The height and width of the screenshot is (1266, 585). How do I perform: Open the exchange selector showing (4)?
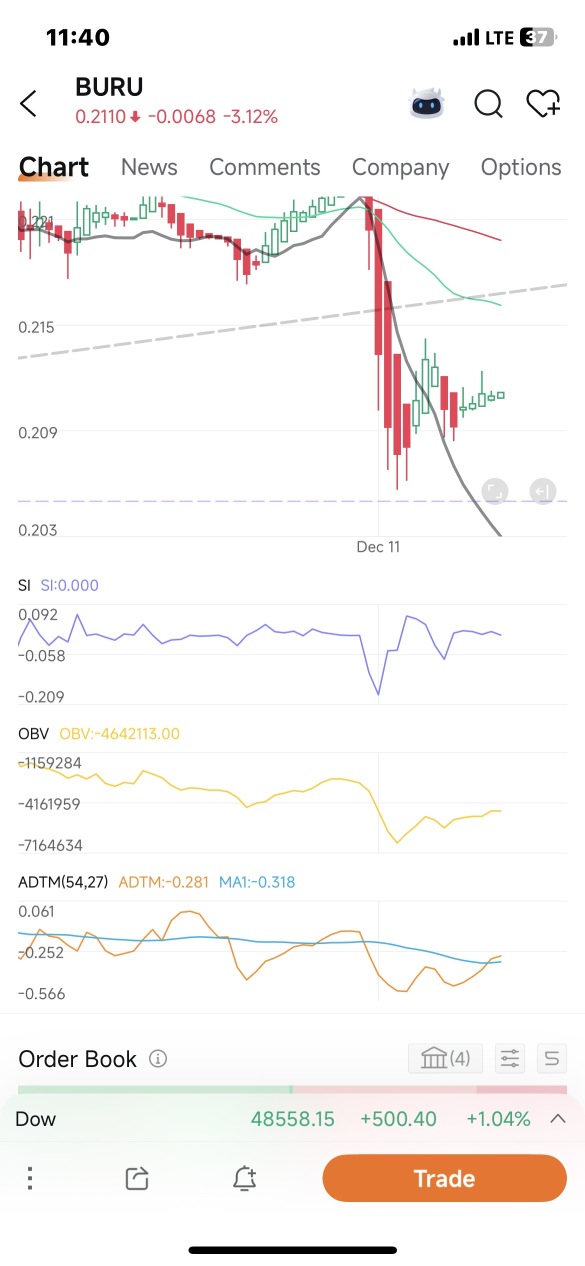pos(446,1058)
